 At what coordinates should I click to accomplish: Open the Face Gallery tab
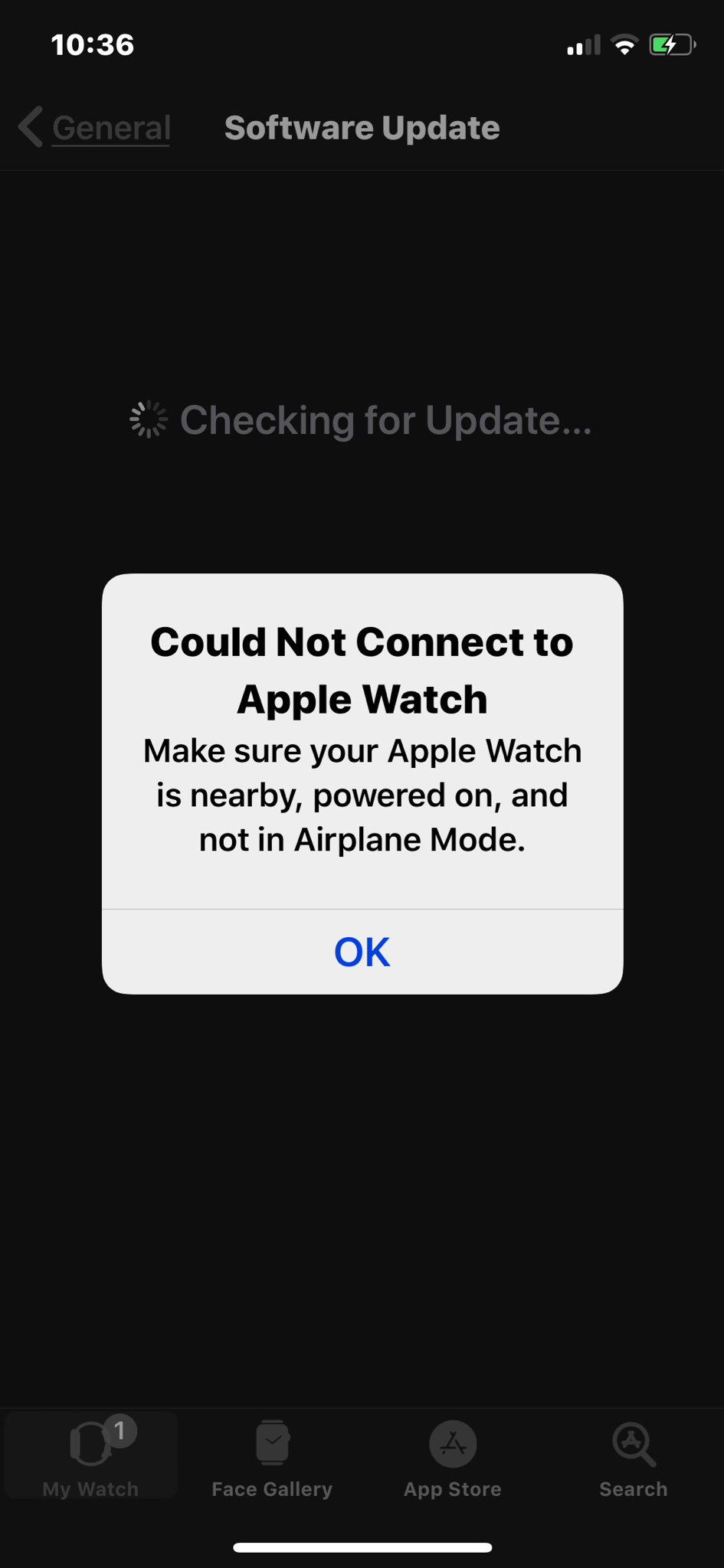(x=272, y=1456)
